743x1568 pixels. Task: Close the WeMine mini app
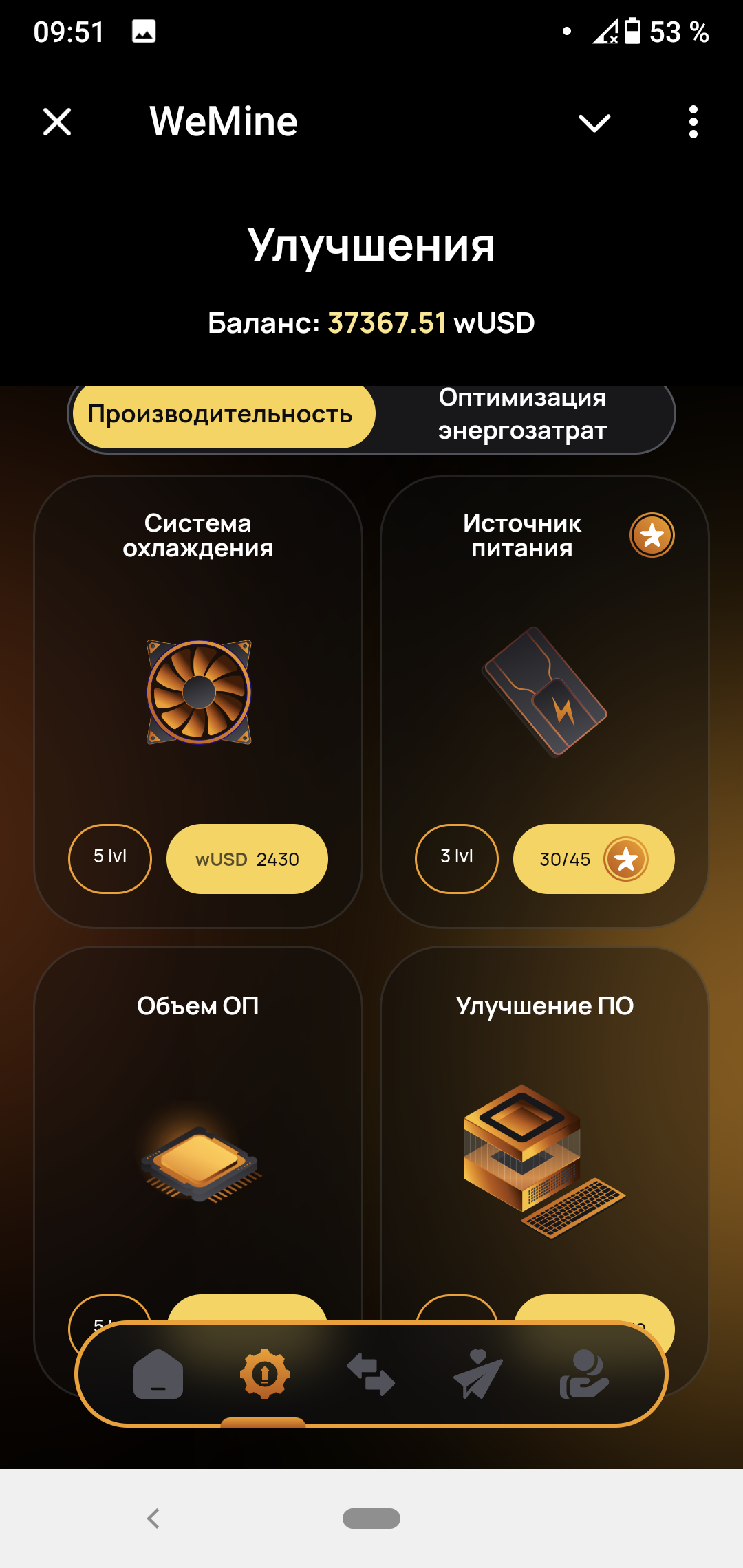click(57, 122)
